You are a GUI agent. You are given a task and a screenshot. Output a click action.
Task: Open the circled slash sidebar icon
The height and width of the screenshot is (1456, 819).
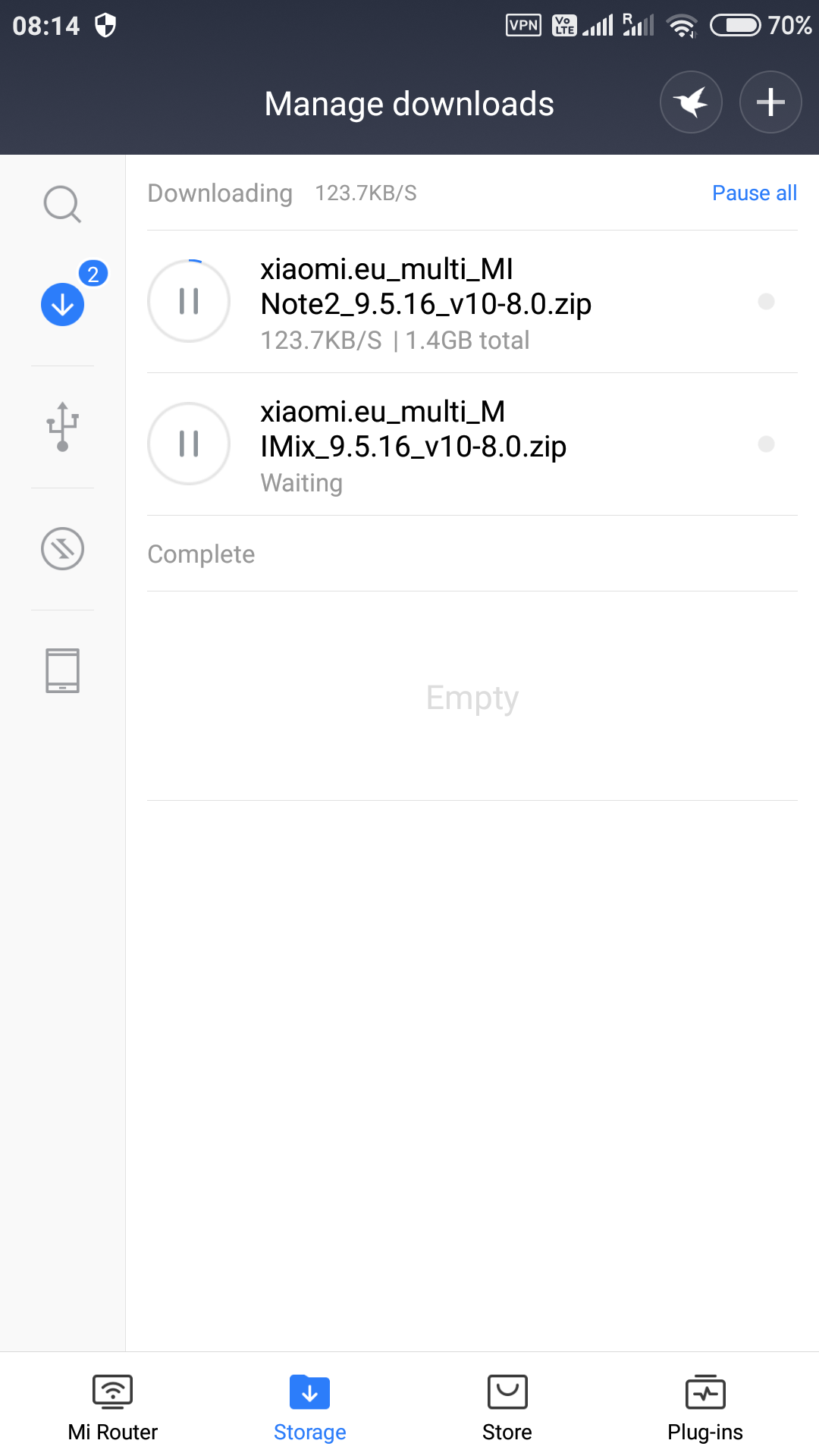pyautogui.click(x=62, y=548)
